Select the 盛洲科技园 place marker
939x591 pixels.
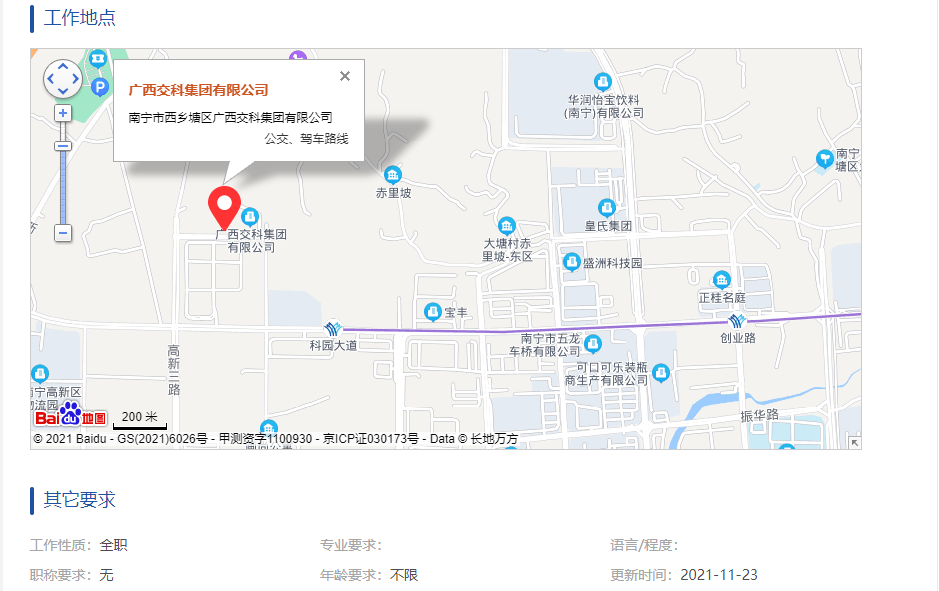click(x=572, y=263)
